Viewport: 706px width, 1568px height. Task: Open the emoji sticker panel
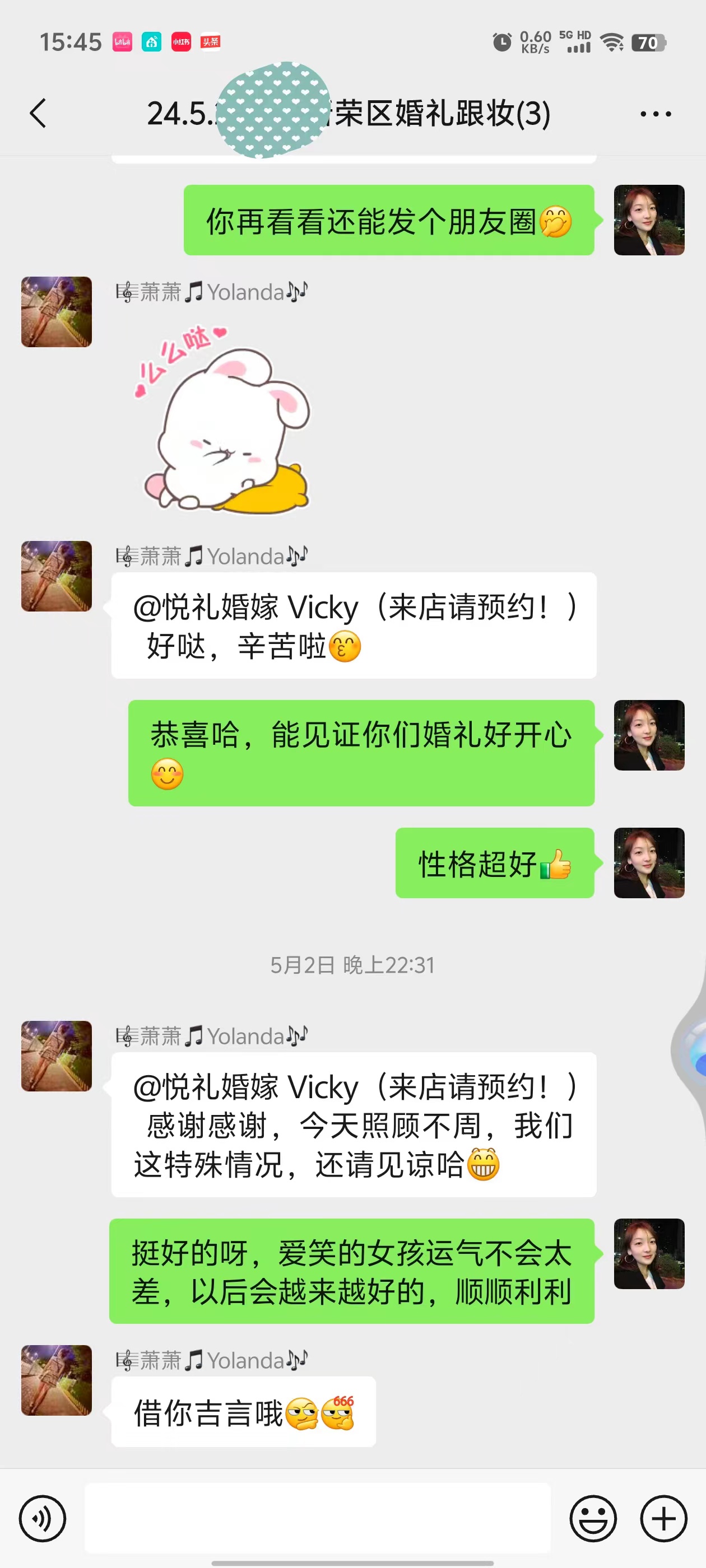click(x=593, y=1518)
